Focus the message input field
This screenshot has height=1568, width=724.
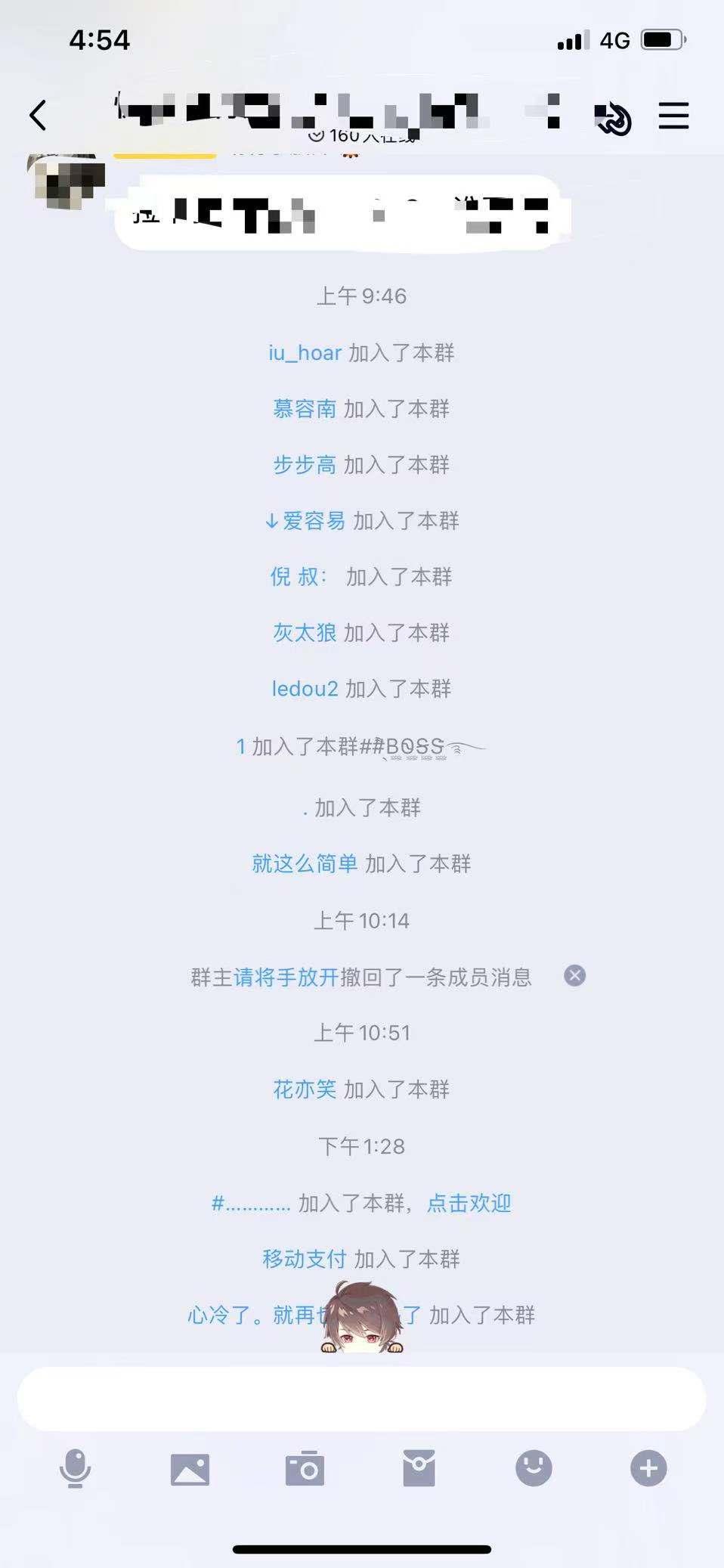click(361, 1399)
